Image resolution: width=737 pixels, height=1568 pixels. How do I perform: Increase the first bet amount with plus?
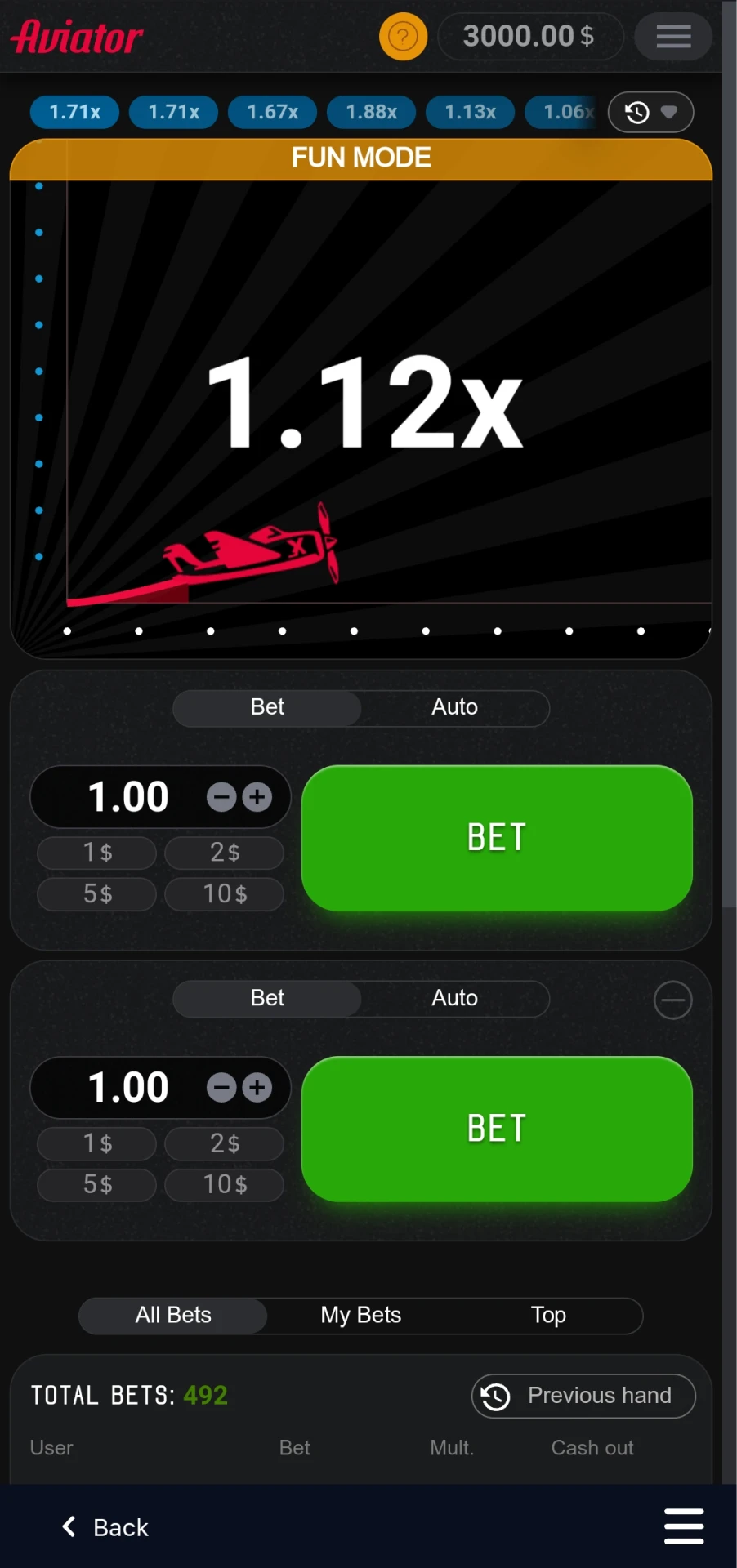[257, 797]
